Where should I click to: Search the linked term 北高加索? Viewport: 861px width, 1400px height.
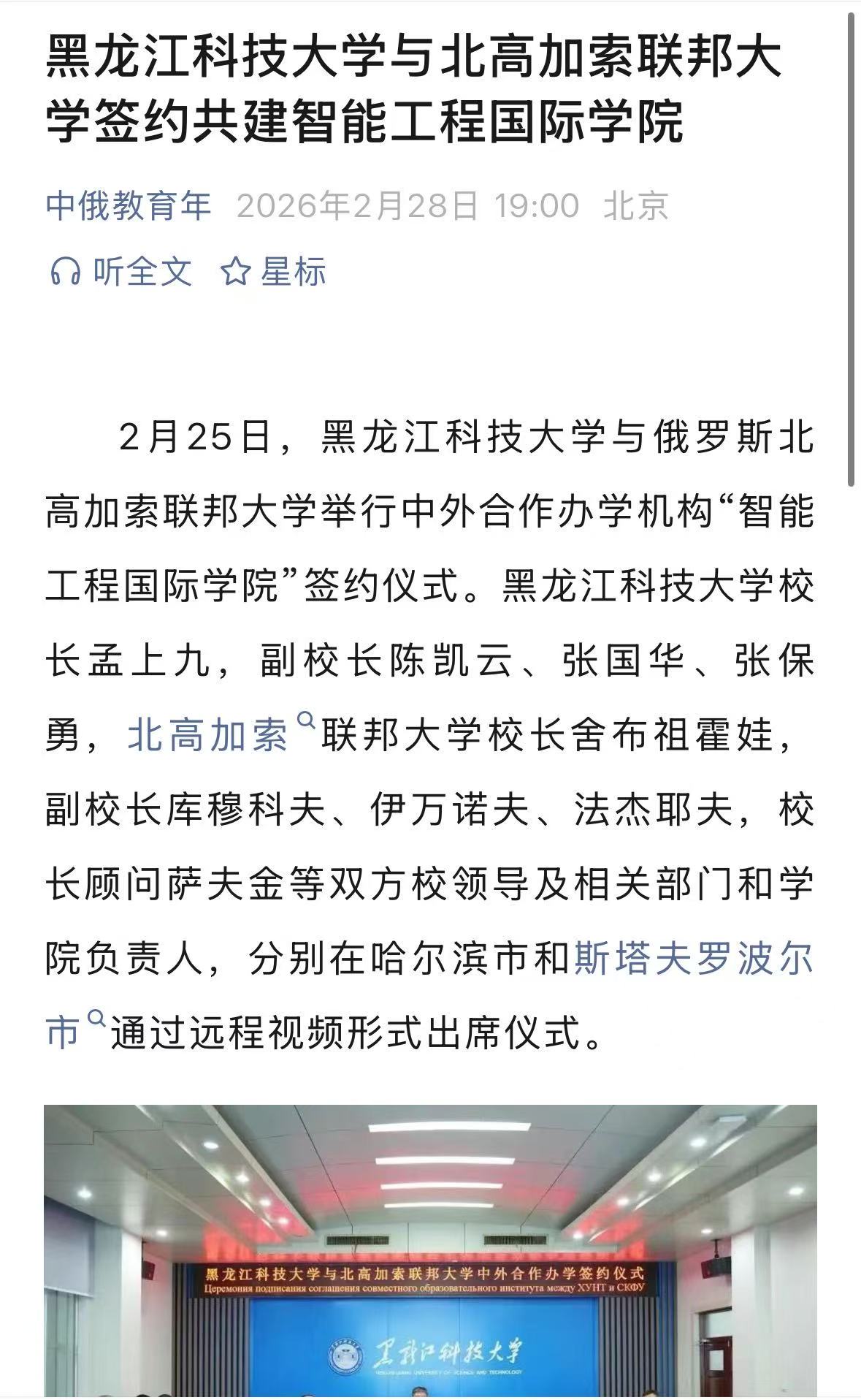coord(208,735)
